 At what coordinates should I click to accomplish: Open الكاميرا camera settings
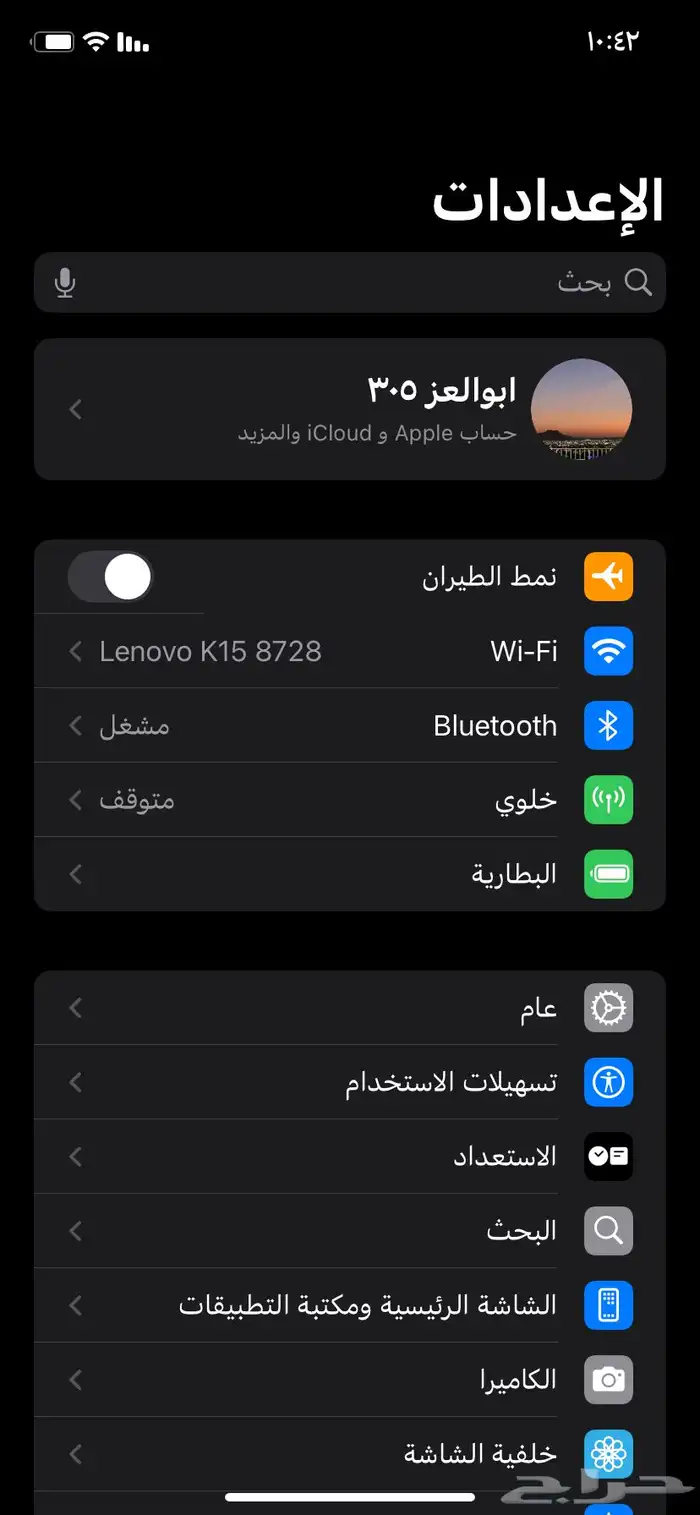[x=350, y=1379]
